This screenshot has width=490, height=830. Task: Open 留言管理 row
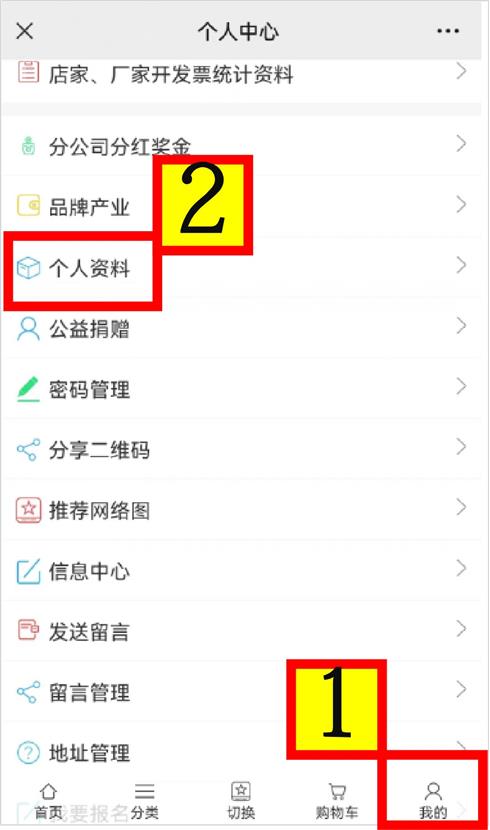tap(241, 691)
